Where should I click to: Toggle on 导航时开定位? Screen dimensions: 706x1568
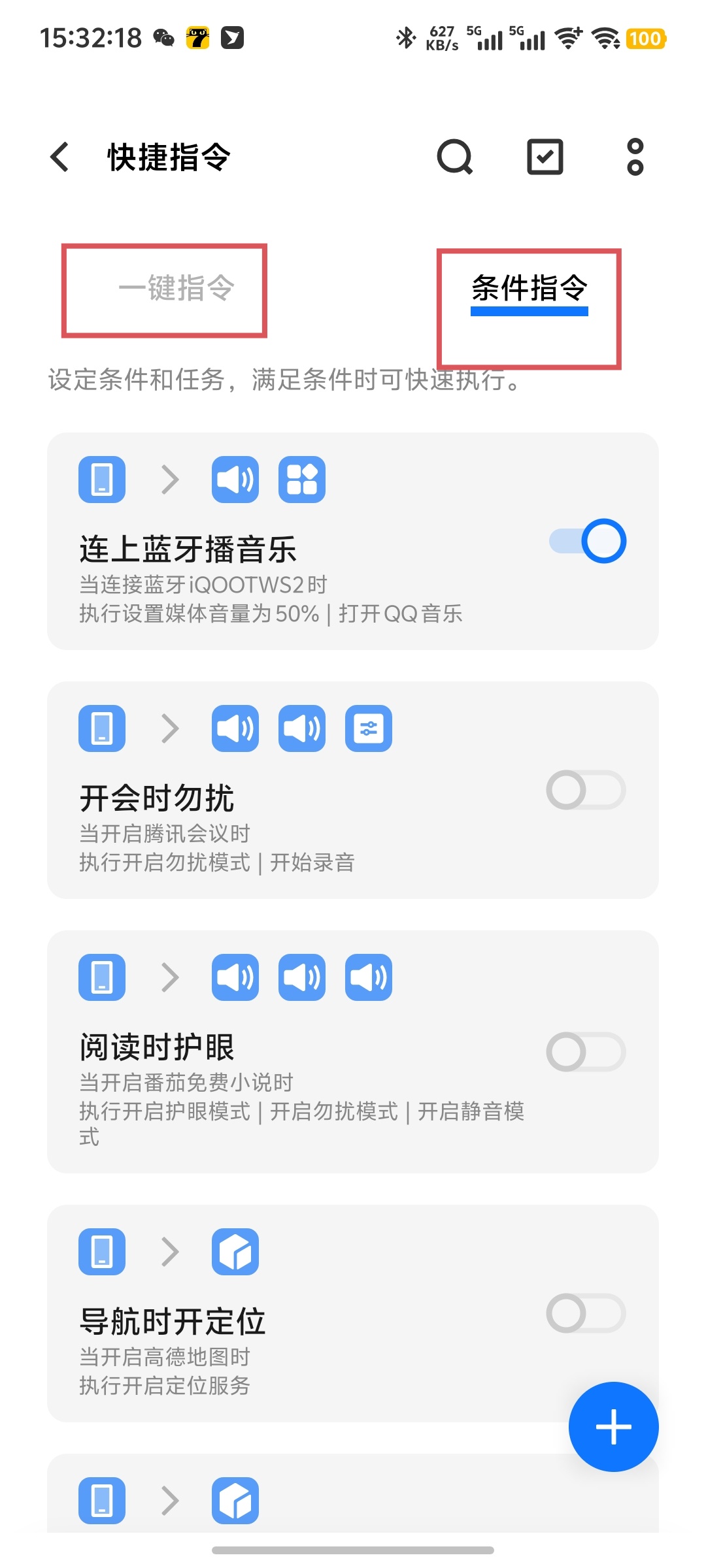pyautogui.click(x=586, y=1313)
